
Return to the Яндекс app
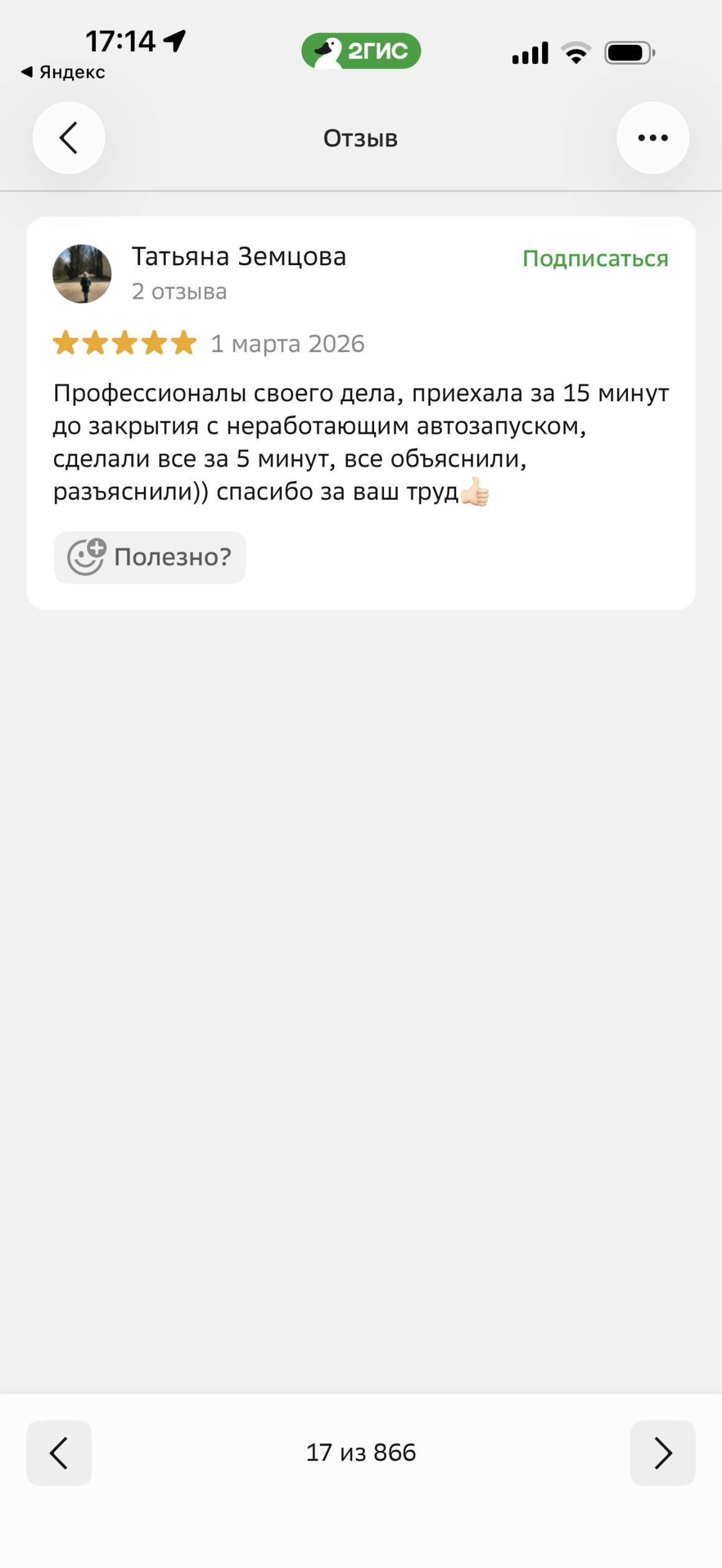pos(63,72)
